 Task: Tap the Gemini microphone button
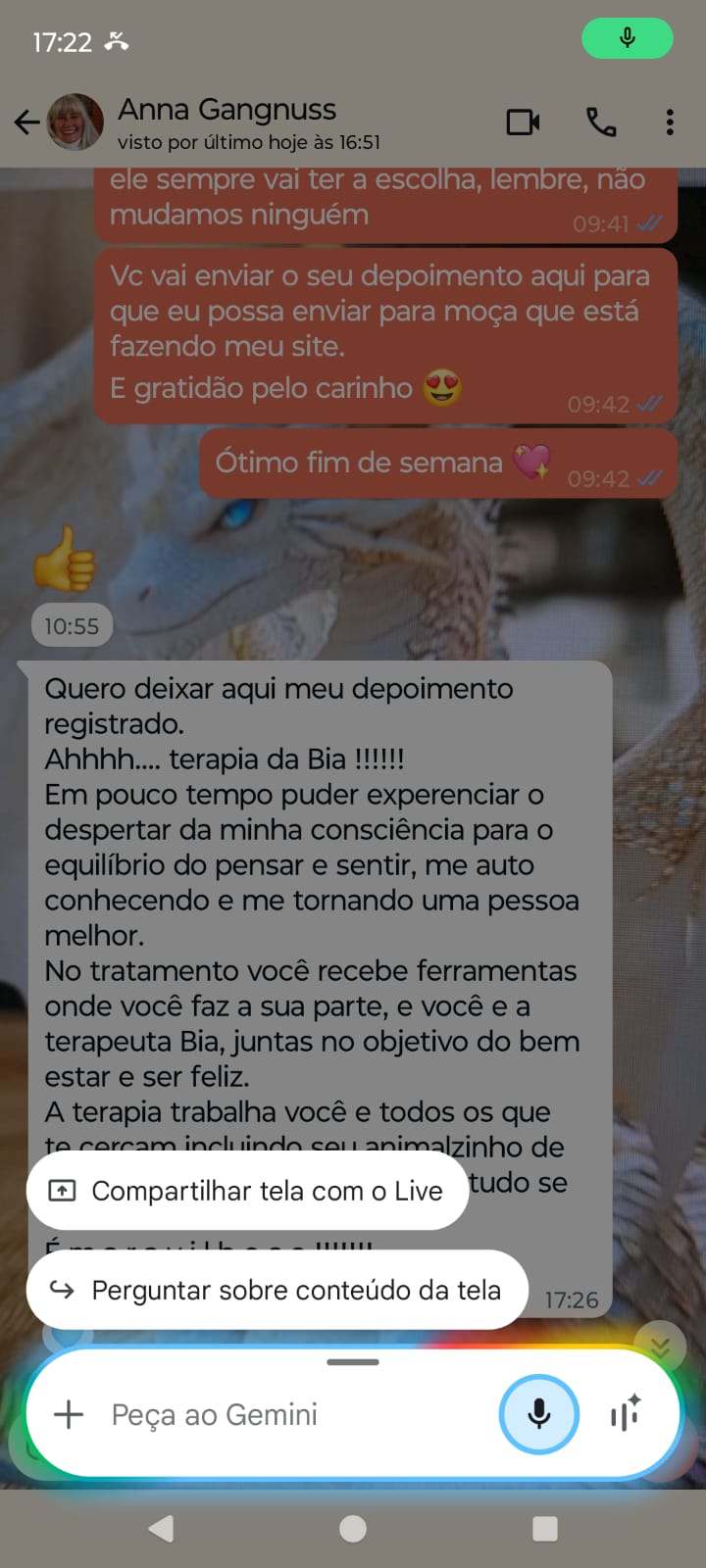click(x=538, y=1414)
